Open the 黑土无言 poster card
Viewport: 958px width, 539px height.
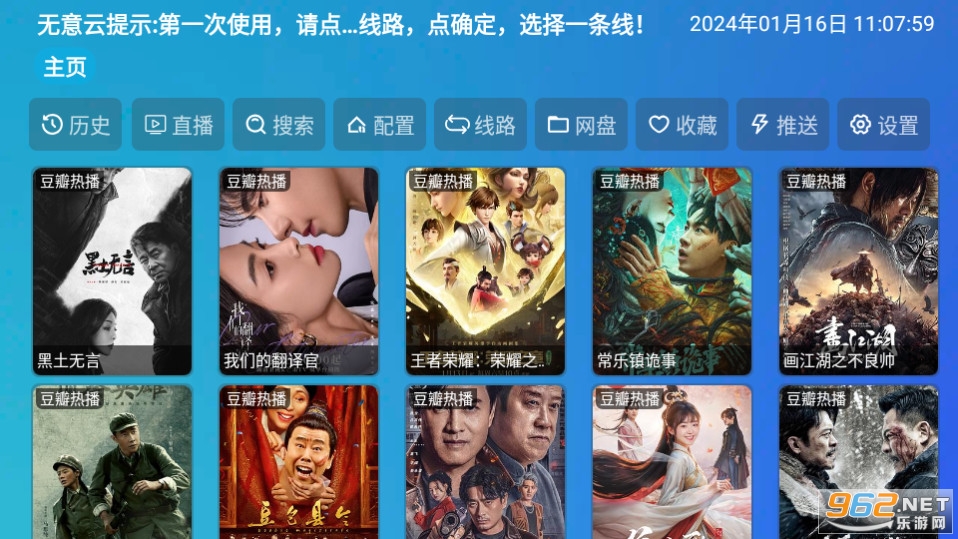click(112, 271)
